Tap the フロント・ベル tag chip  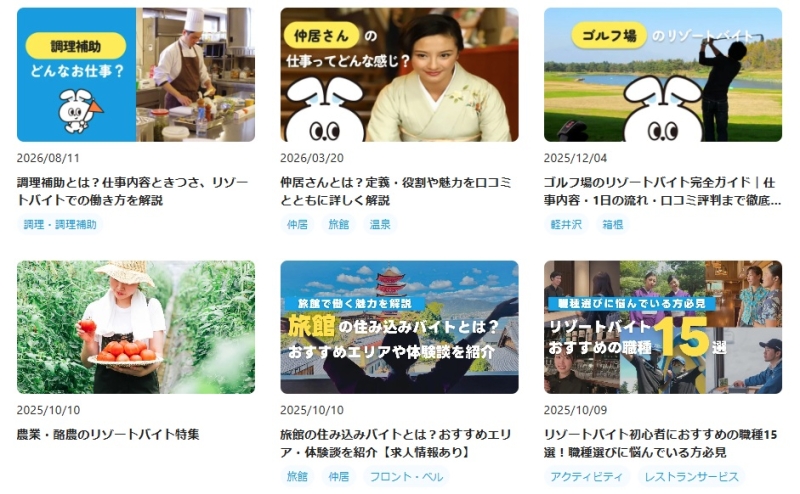click(x=406, y=477)
